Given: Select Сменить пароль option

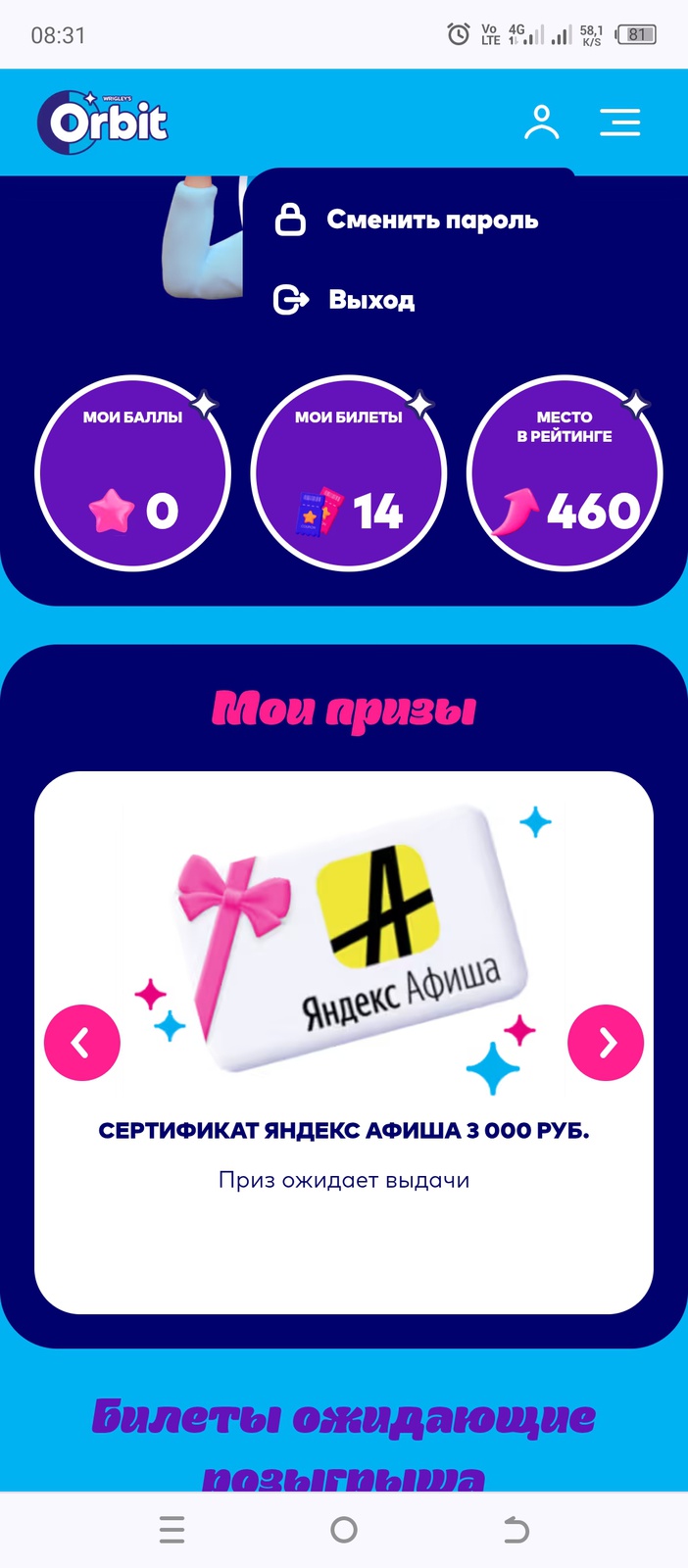Looking at the screenshot, I should click(x=406, y=220).
